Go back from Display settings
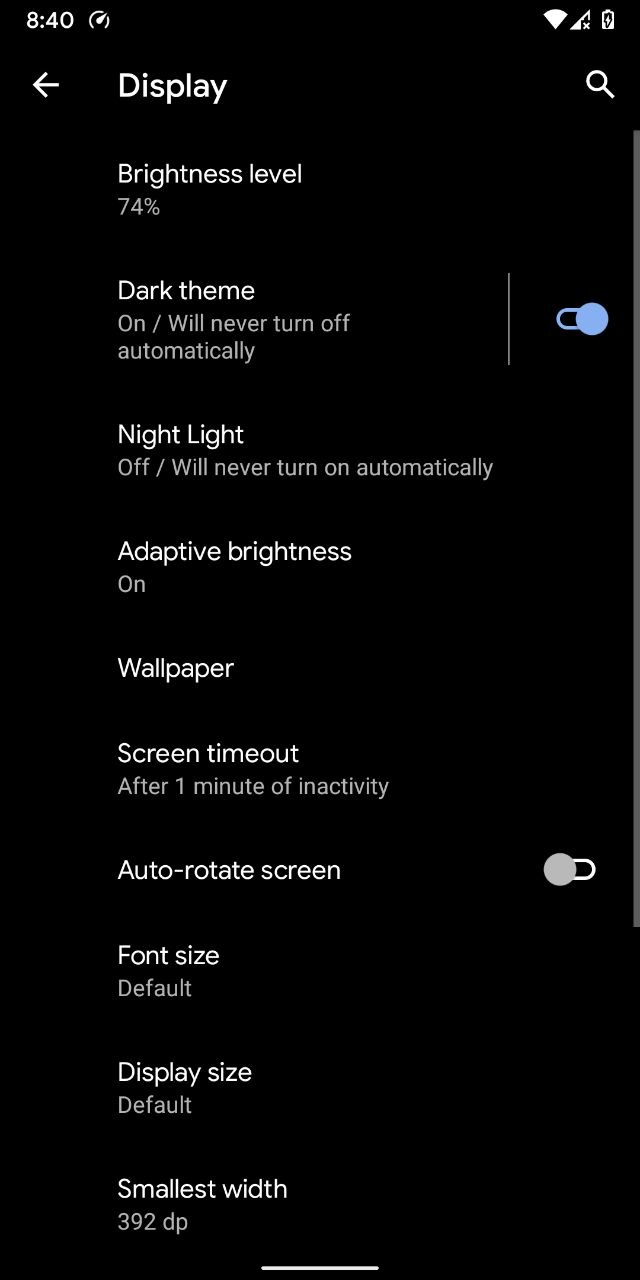640x1280 pixels. pyautogui.click(x=46, y=86)
